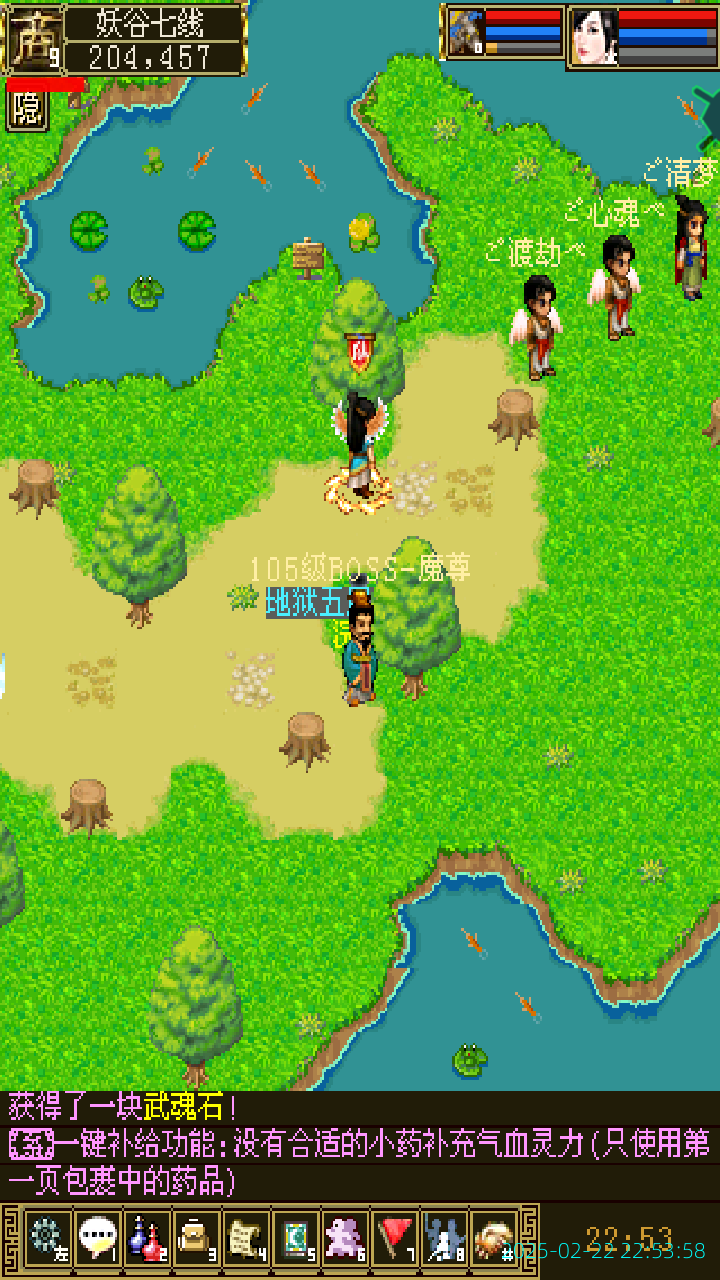Use the potions shortcut
The image size is (720, 1280).
[147, 1238]
